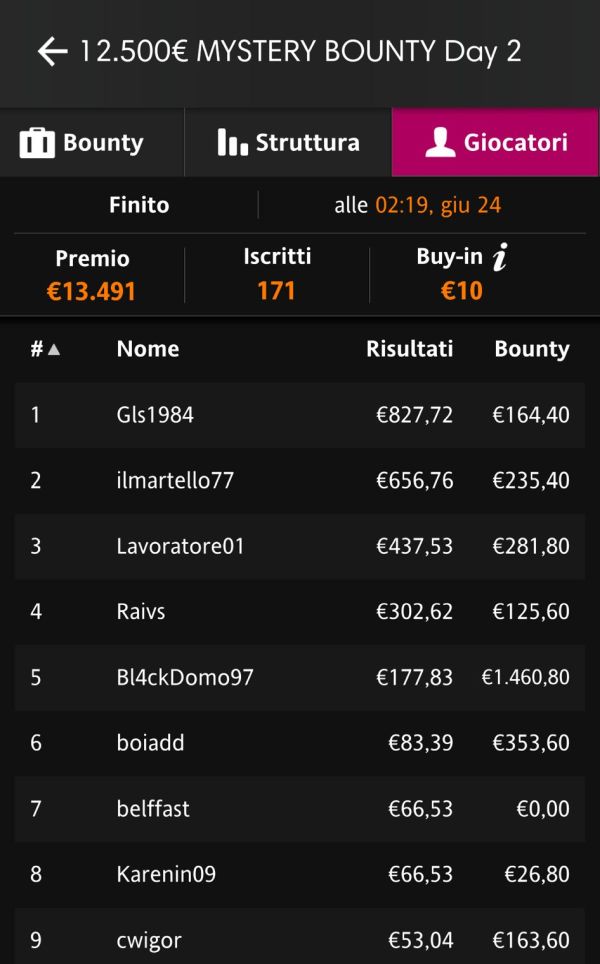Select the Giocatori tab
The height and width of the screenshot is (964, 600).
[495, 143]
